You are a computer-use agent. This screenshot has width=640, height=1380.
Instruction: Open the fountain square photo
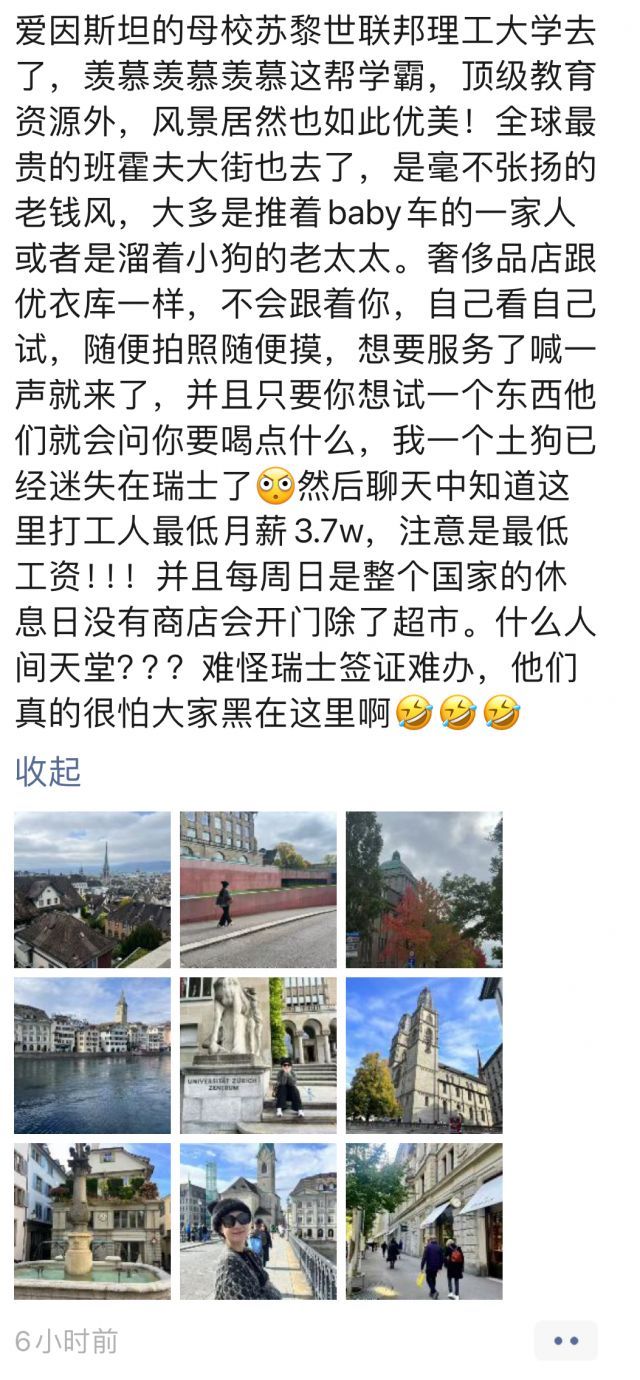92,1221
